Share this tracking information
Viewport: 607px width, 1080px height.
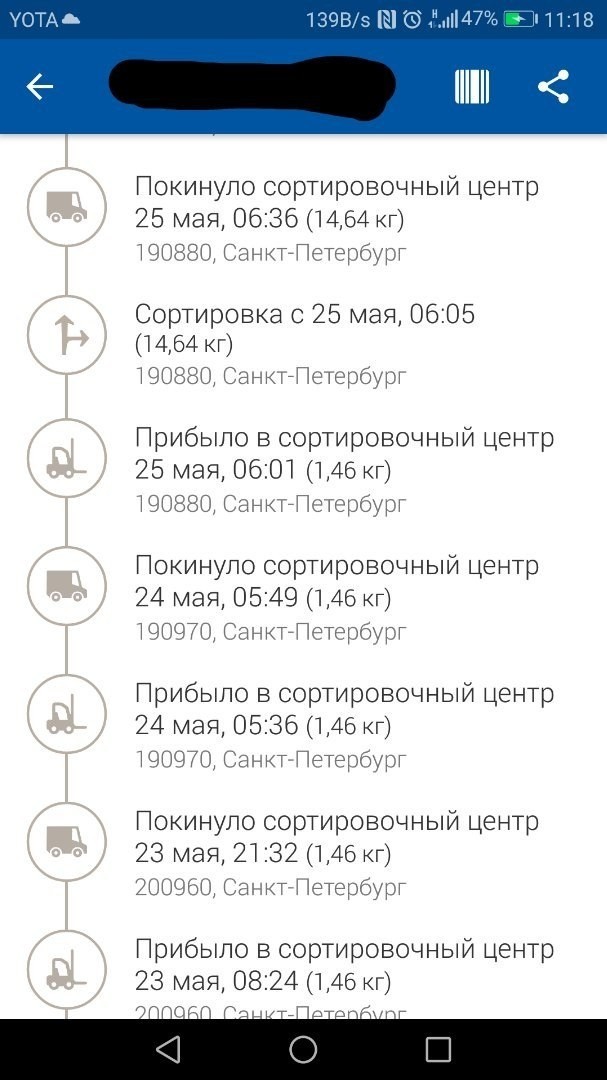(x=553, y=87)
